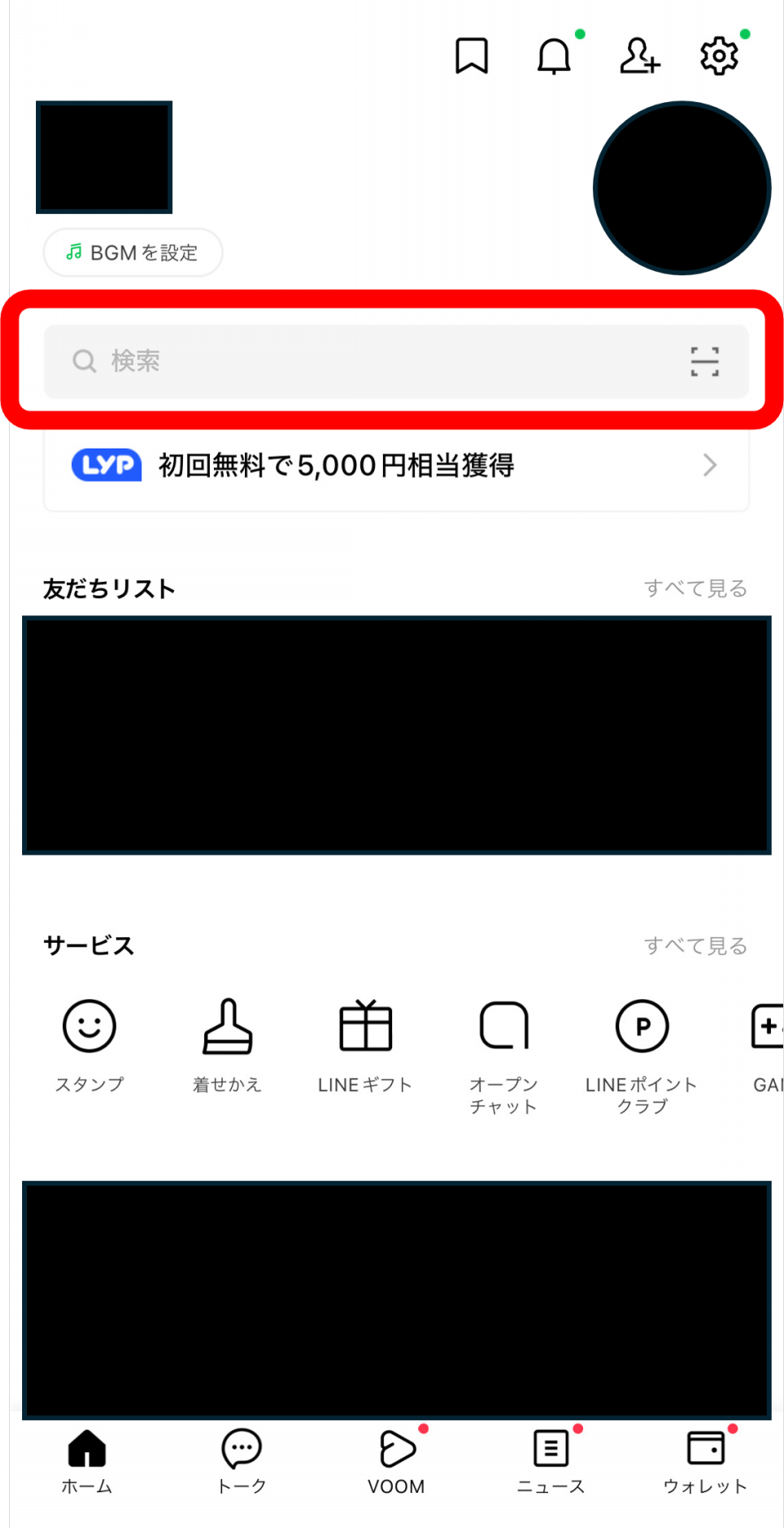Image resolution: width=784 pixels, height=1528 pixels.
Task: Switch to the ニュース tab
Action: (551, 1461)
